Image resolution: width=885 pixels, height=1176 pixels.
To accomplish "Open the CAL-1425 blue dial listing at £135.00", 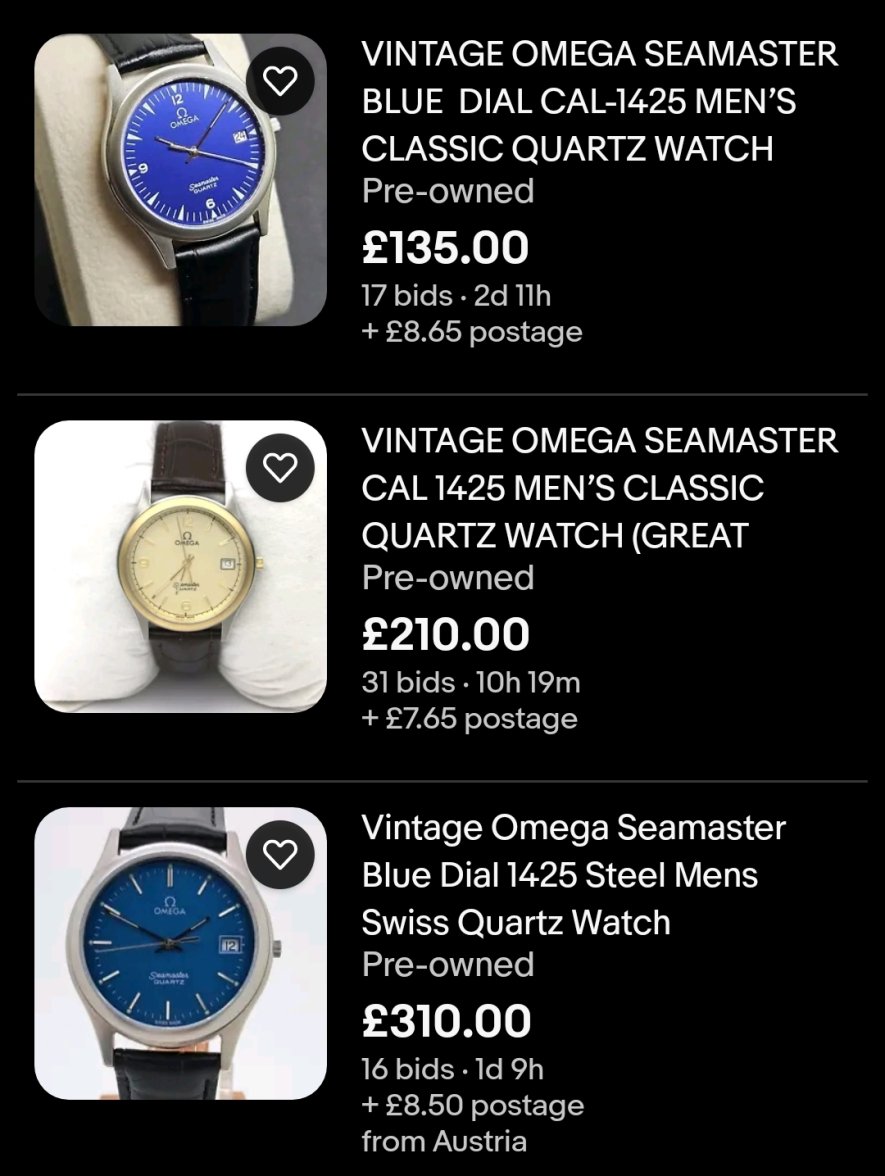I will [598, 102].
